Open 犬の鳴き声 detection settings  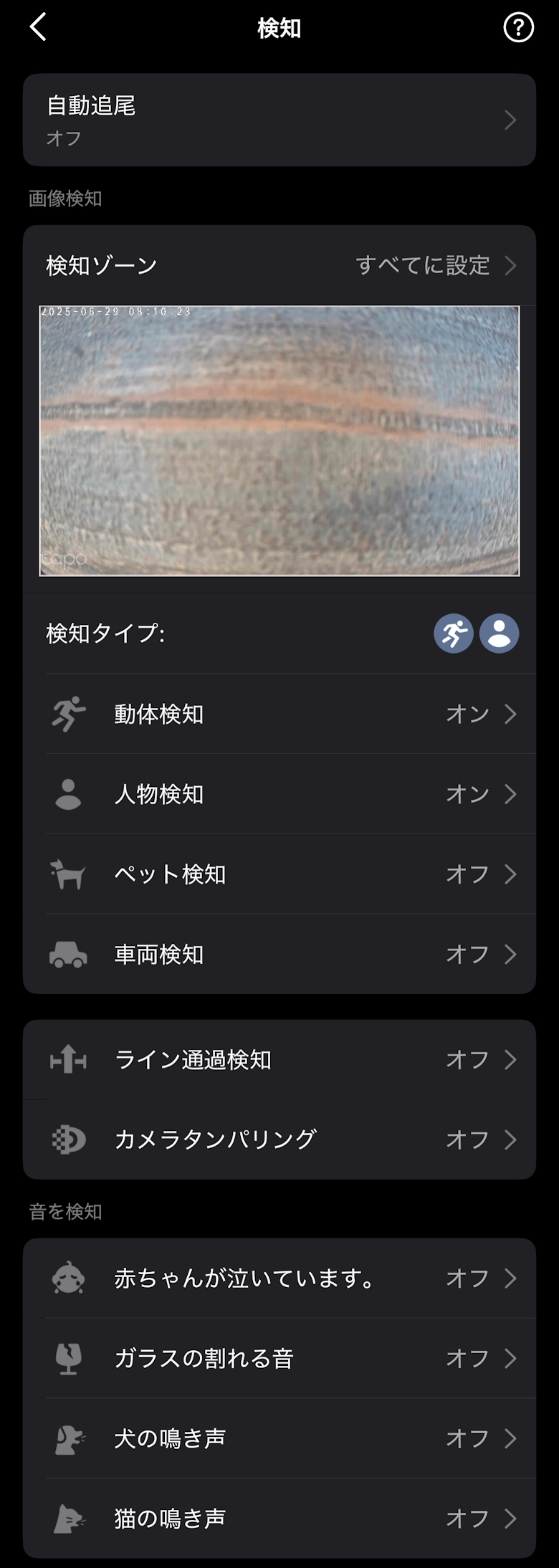point(279,1438)
